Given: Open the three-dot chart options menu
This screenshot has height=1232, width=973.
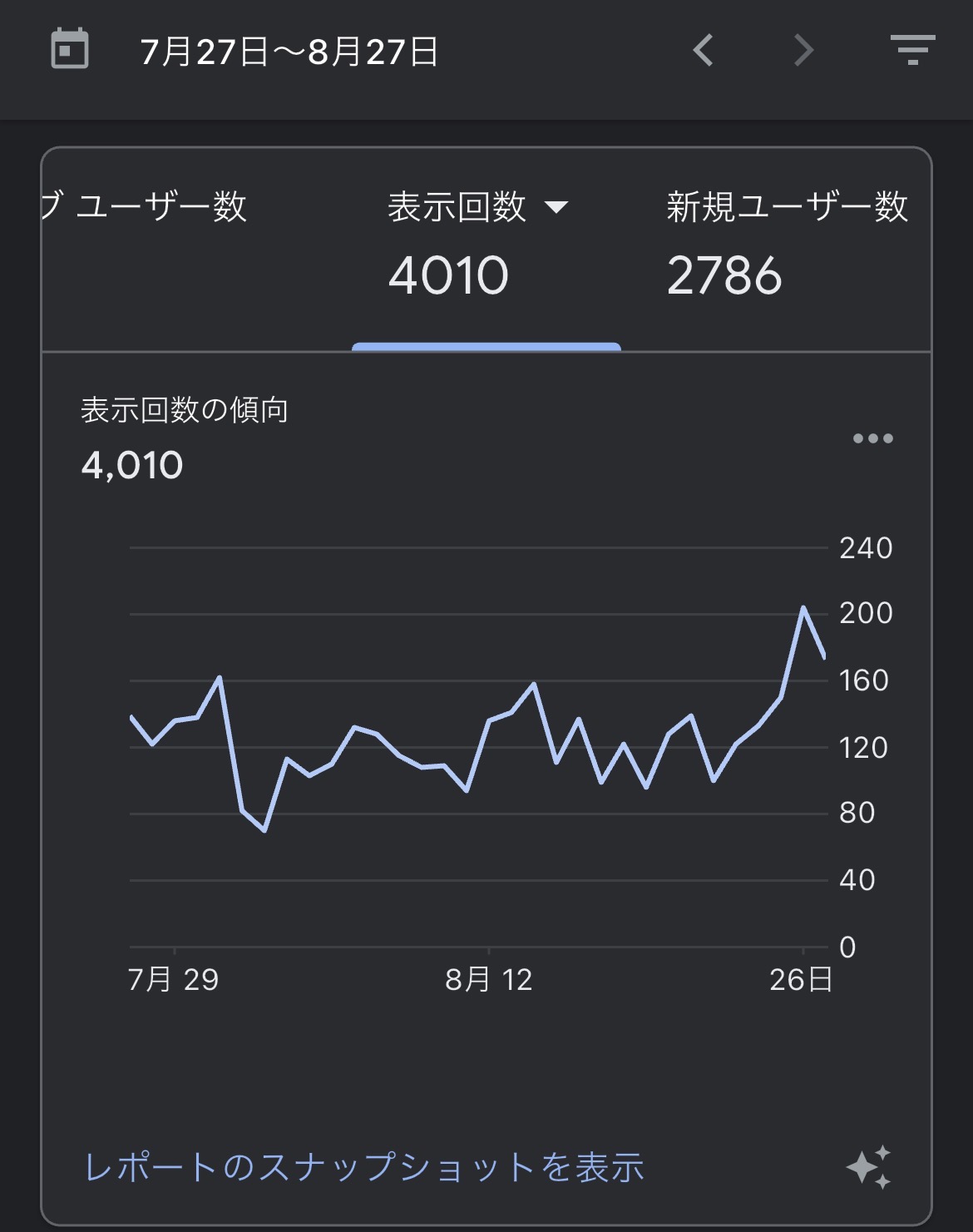Looking at the screenshot, I should (873, 438).
